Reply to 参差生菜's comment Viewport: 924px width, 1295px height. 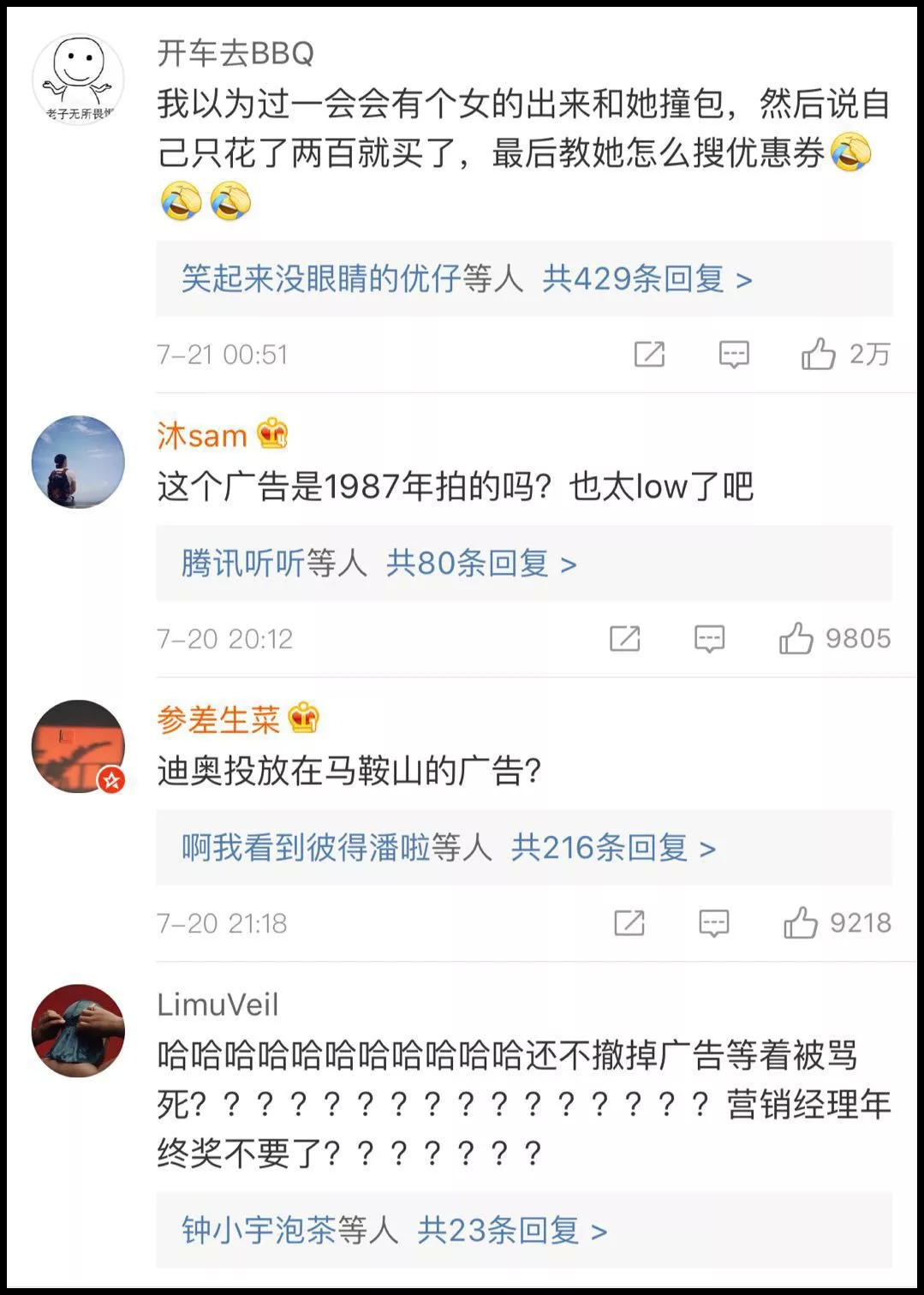714,923
